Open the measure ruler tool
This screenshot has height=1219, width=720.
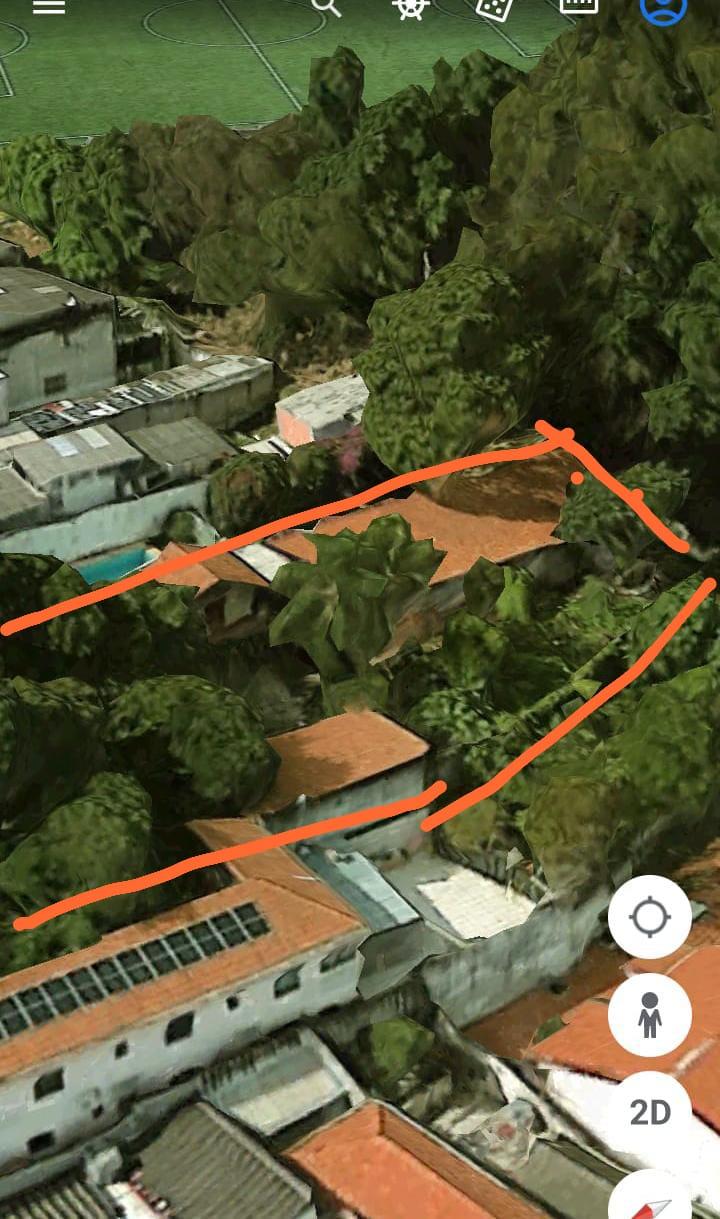pyautogui.click(x=579, y=5)
